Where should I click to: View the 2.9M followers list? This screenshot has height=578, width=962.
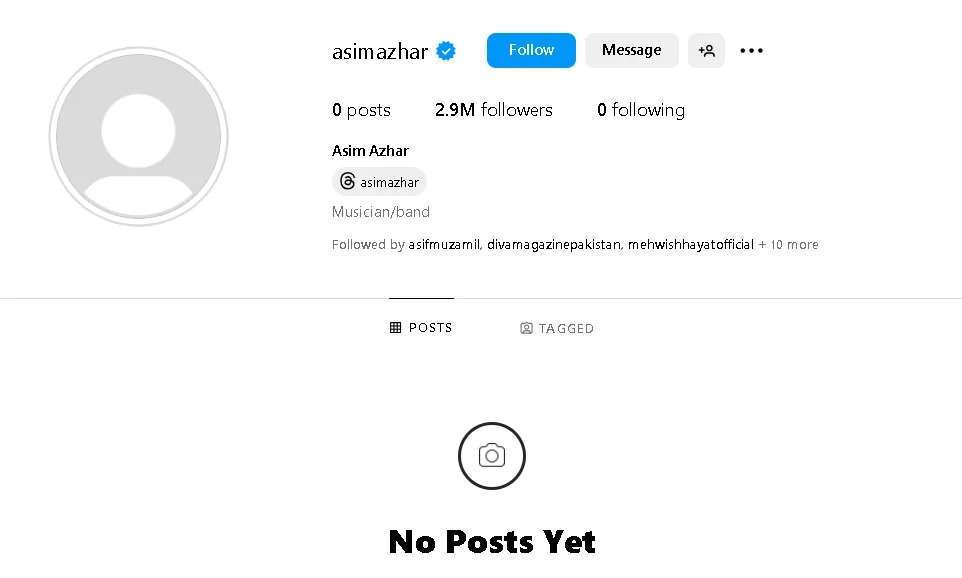tap(493, 110)
